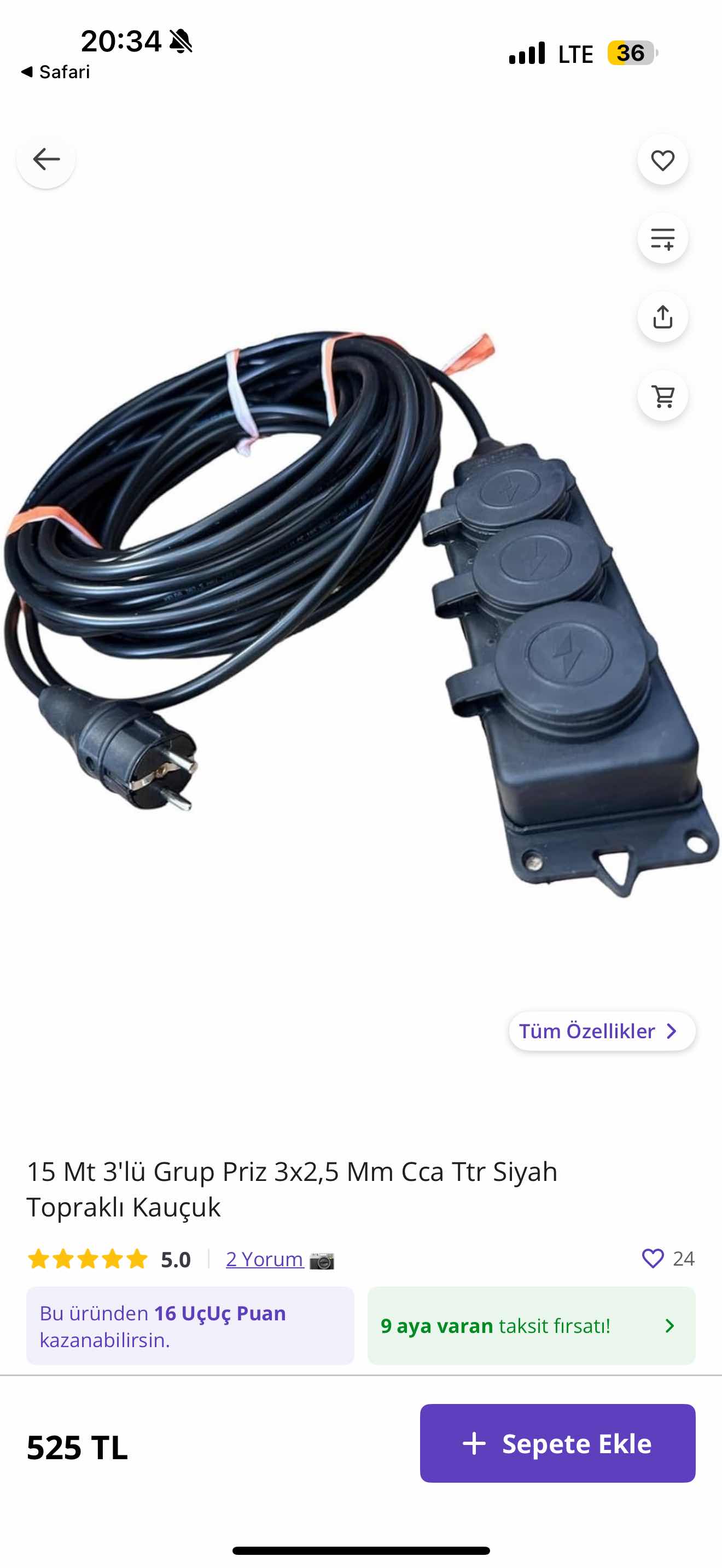Open the 2 Yorum reviews link
The width and height of the screenshot is (722, 1568).
264,1259
